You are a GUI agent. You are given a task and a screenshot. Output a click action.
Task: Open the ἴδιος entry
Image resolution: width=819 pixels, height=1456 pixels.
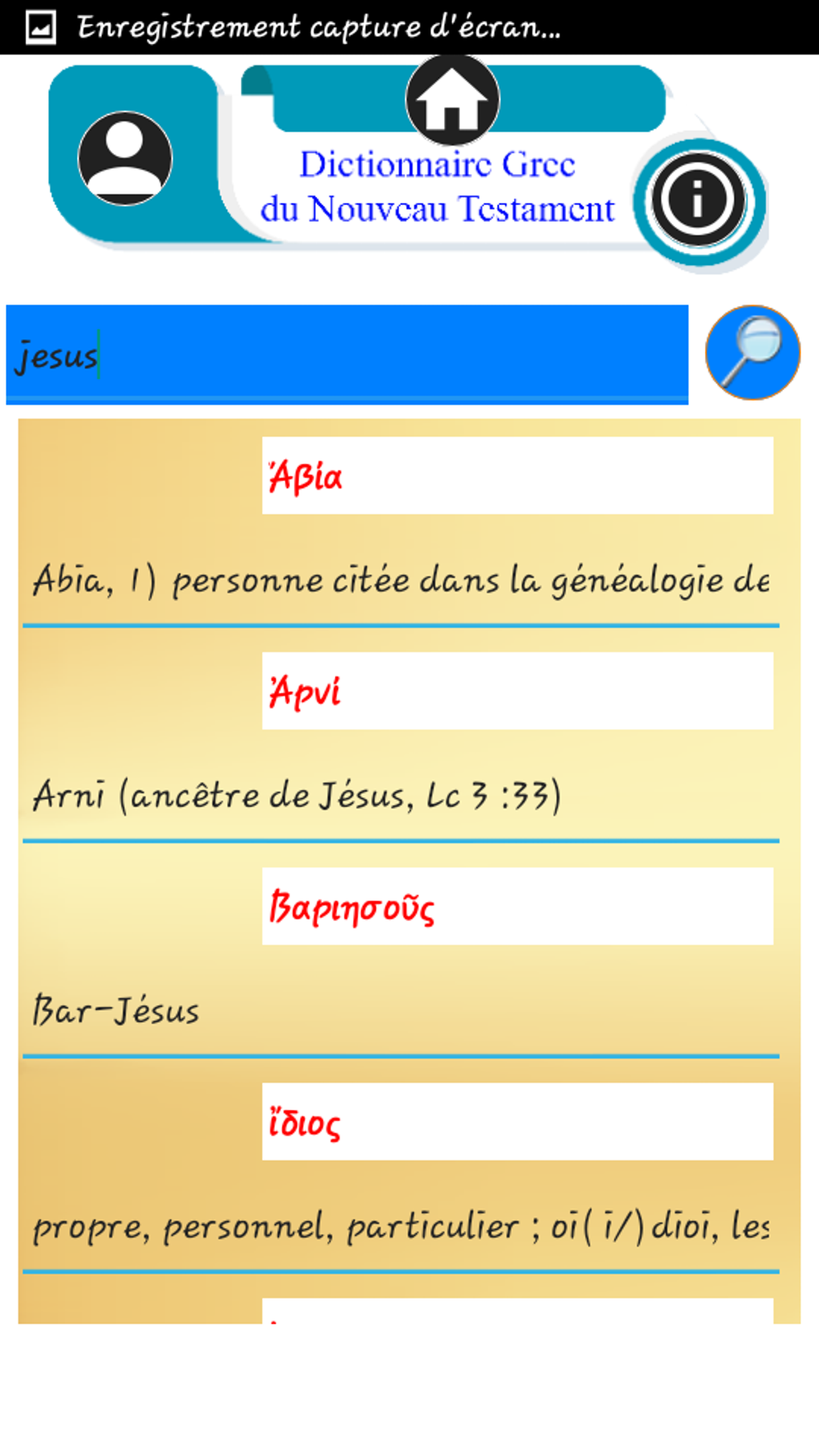517,1122
